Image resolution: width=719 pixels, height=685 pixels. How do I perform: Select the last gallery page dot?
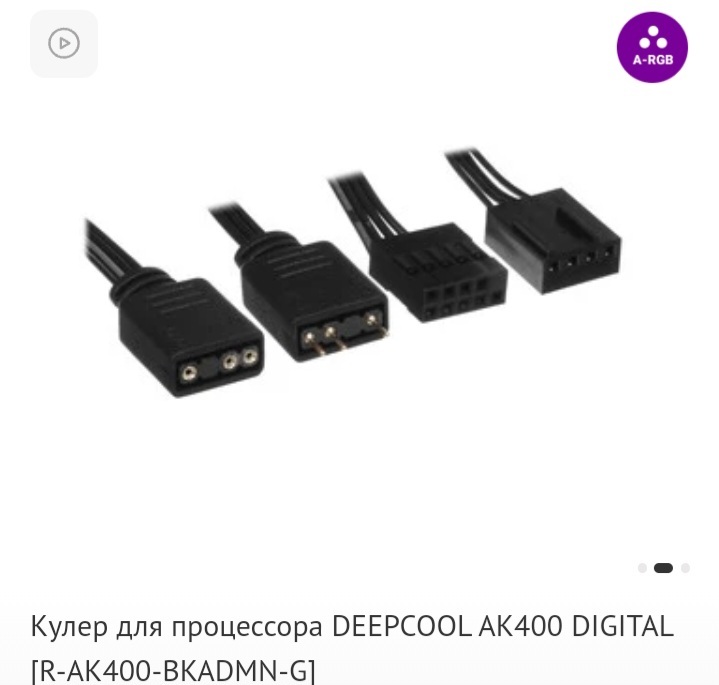pos(685,568)
